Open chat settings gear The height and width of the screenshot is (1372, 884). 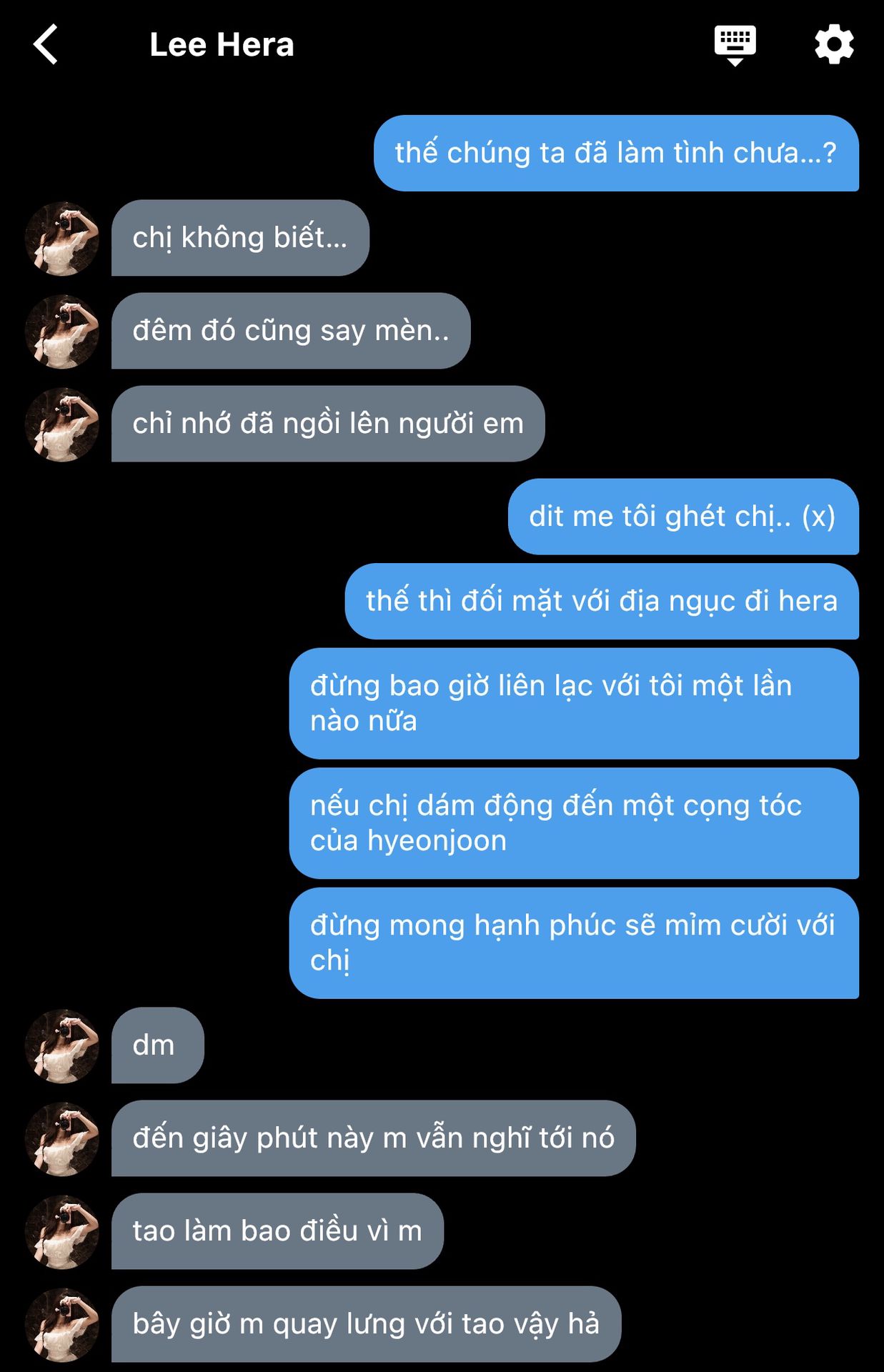pos(834,44)
